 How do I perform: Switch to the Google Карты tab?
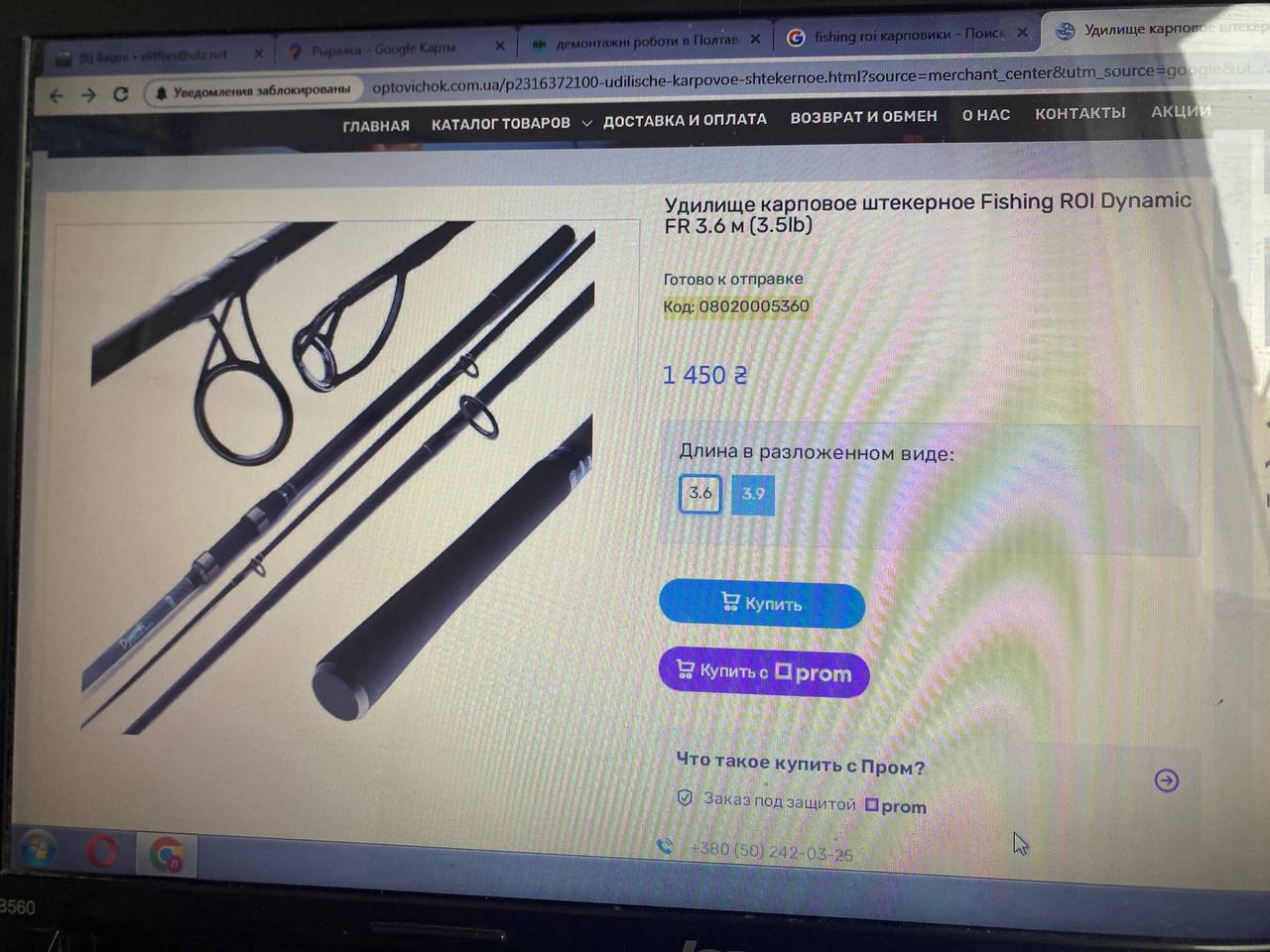[383, 49]
